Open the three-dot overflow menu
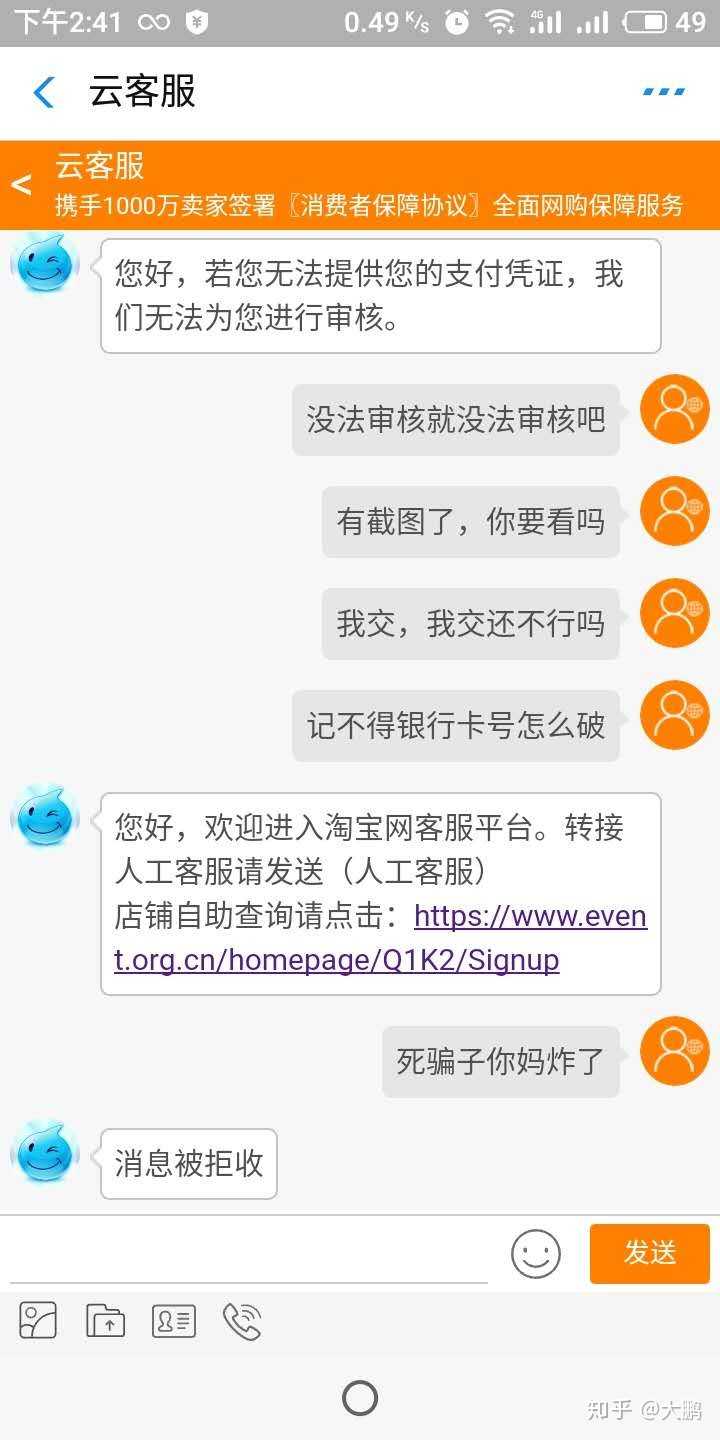The width and height of the screenshot is (720, 1440). pos(663,92)
